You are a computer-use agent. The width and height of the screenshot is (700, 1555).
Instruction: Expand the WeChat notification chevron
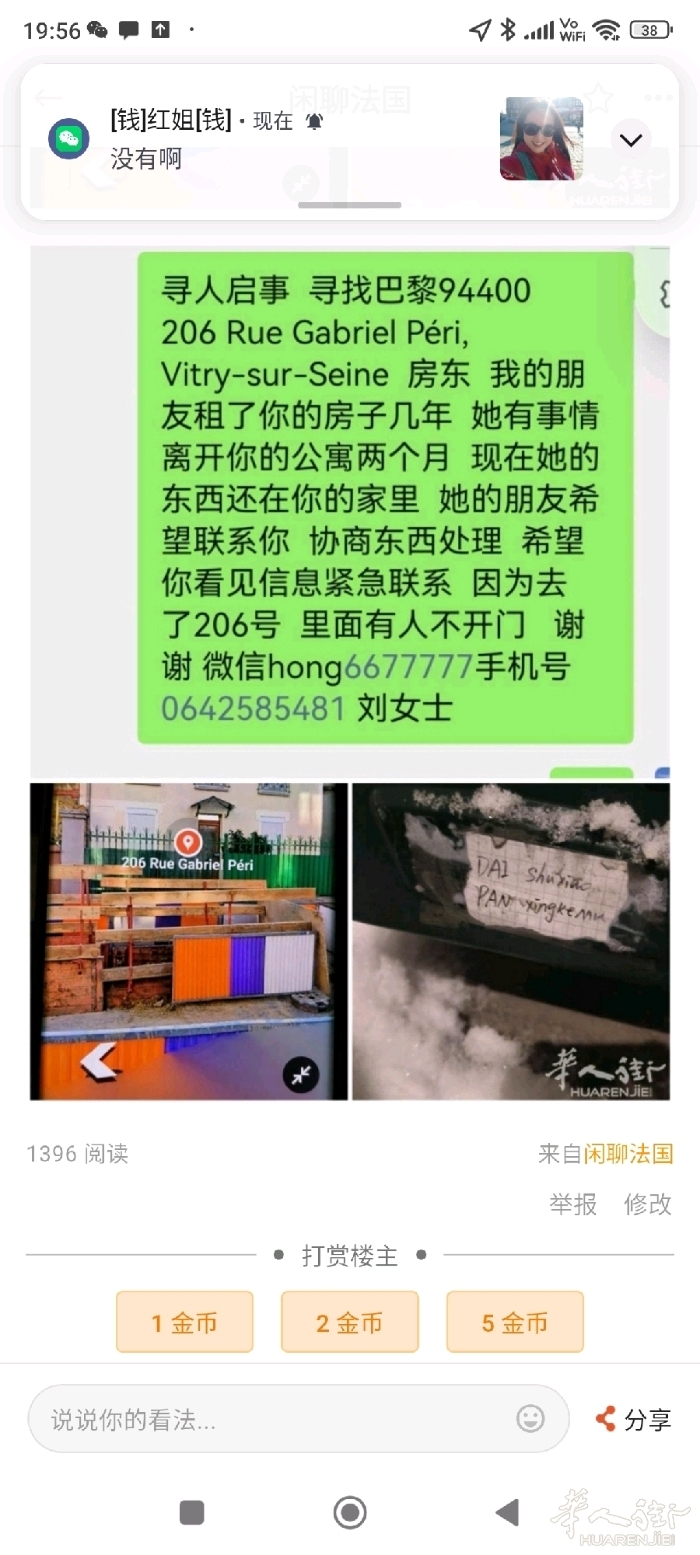[631, 140]
